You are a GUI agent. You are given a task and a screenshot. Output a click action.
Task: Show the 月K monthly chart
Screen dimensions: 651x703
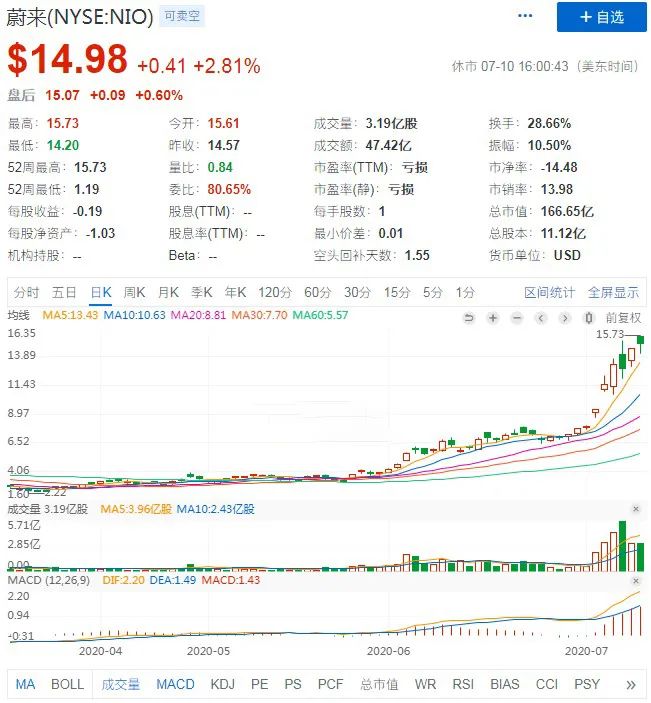click(168, 292)
